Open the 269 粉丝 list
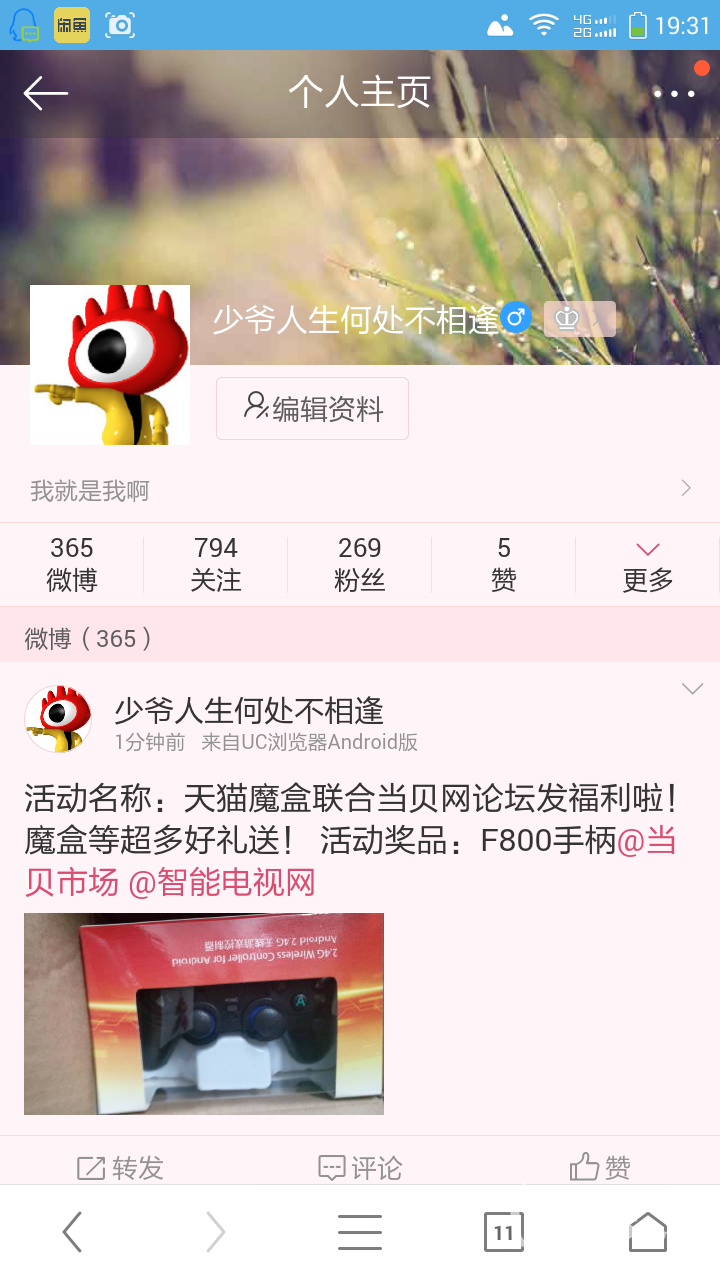 (360, 564)
